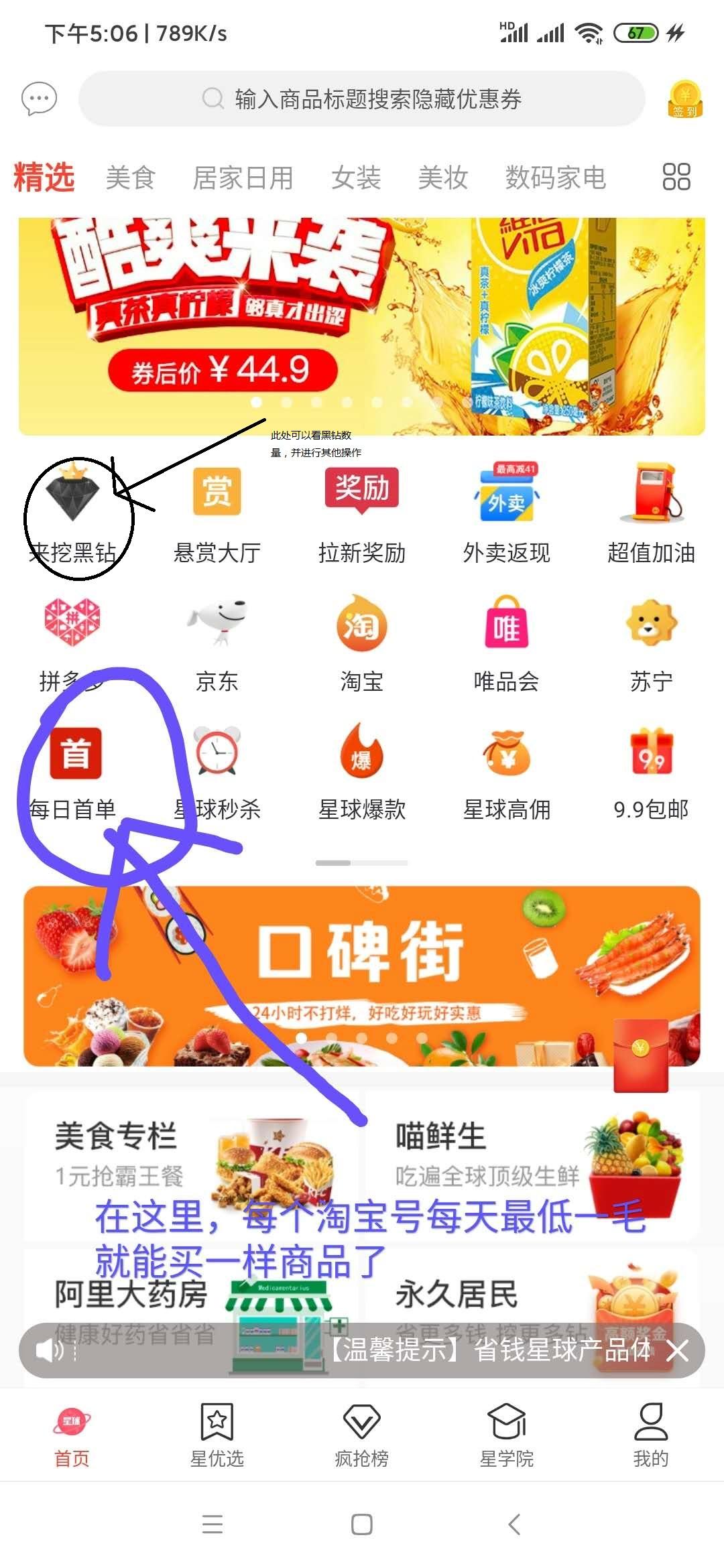
Task: Tap the coupon search box
Action: [x=362, y=99]
